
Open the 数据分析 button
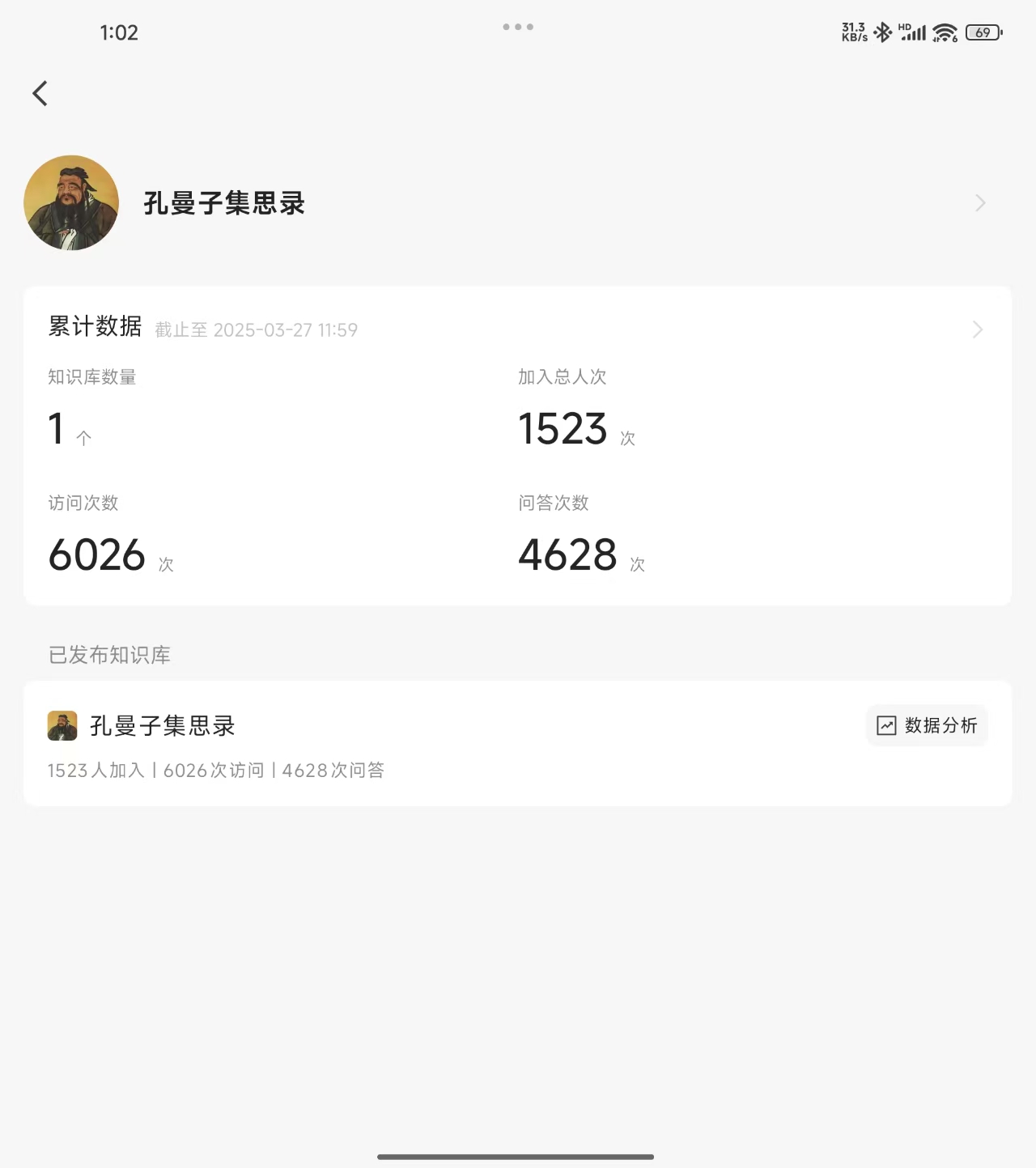(928, 725)
